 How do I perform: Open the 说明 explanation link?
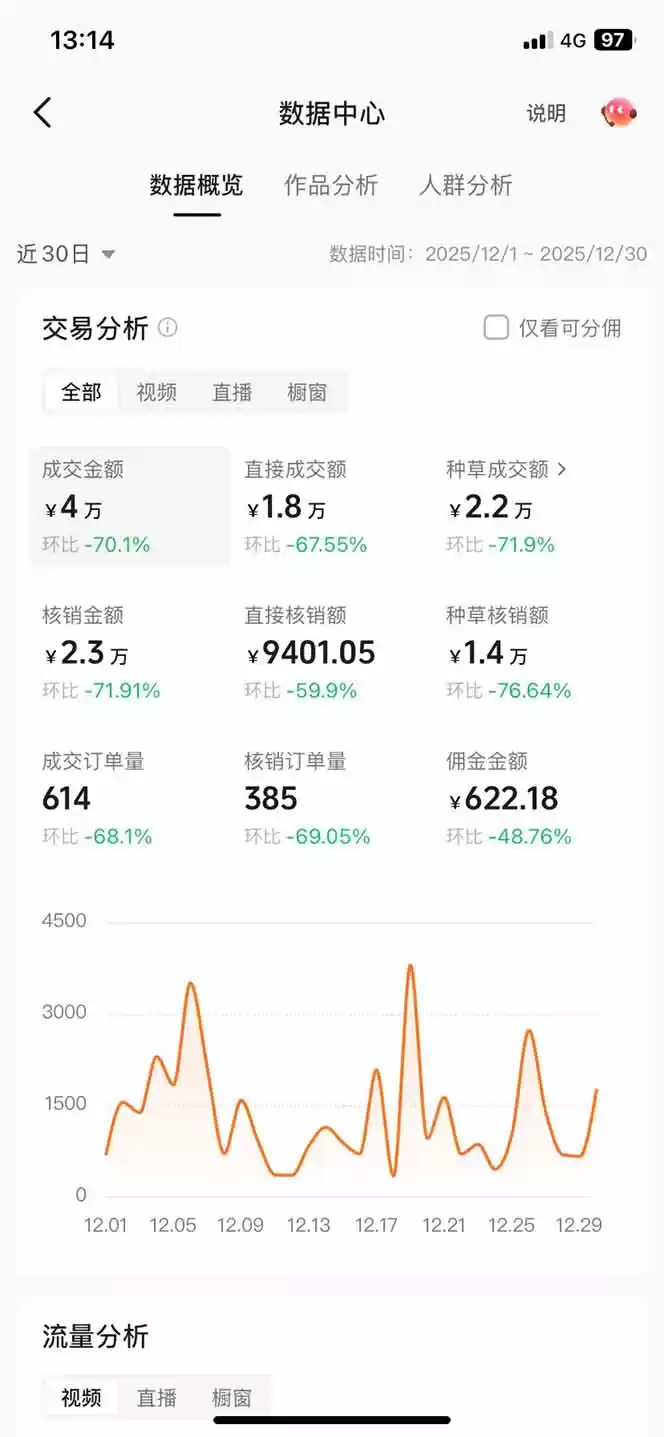[x=546, y=114]
